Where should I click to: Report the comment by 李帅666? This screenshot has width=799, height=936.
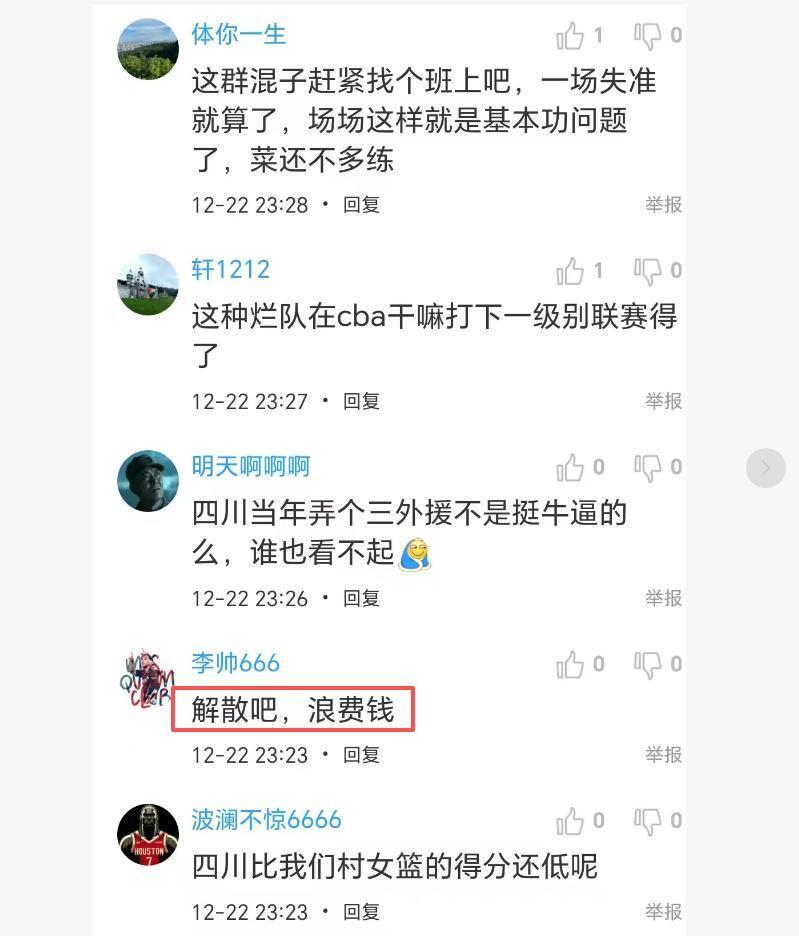[x=663, y=755]
